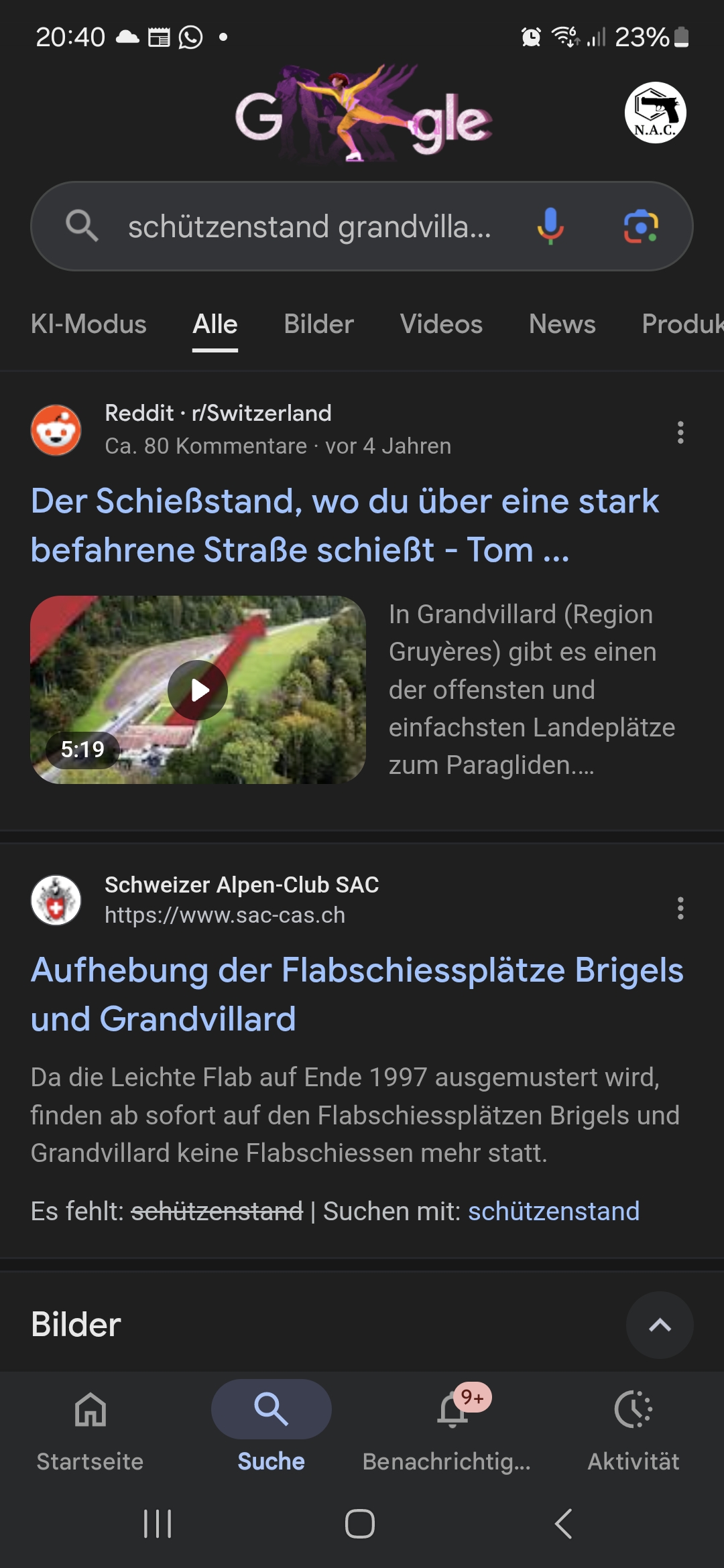Tap the search field with schützenstand query
724x1568 pixels.
(x=308, y=226)
